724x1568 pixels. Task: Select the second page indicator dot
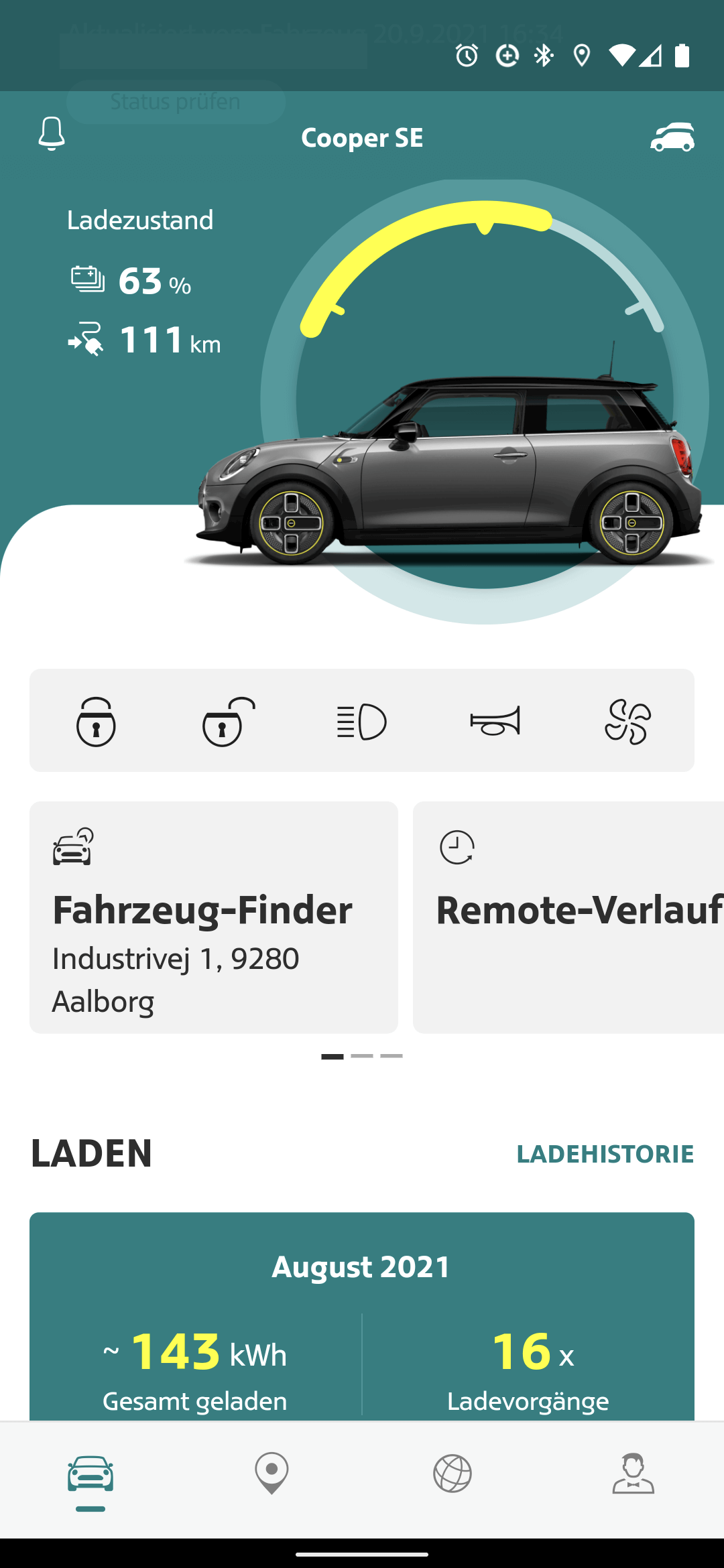click(x=362, y=1055)
